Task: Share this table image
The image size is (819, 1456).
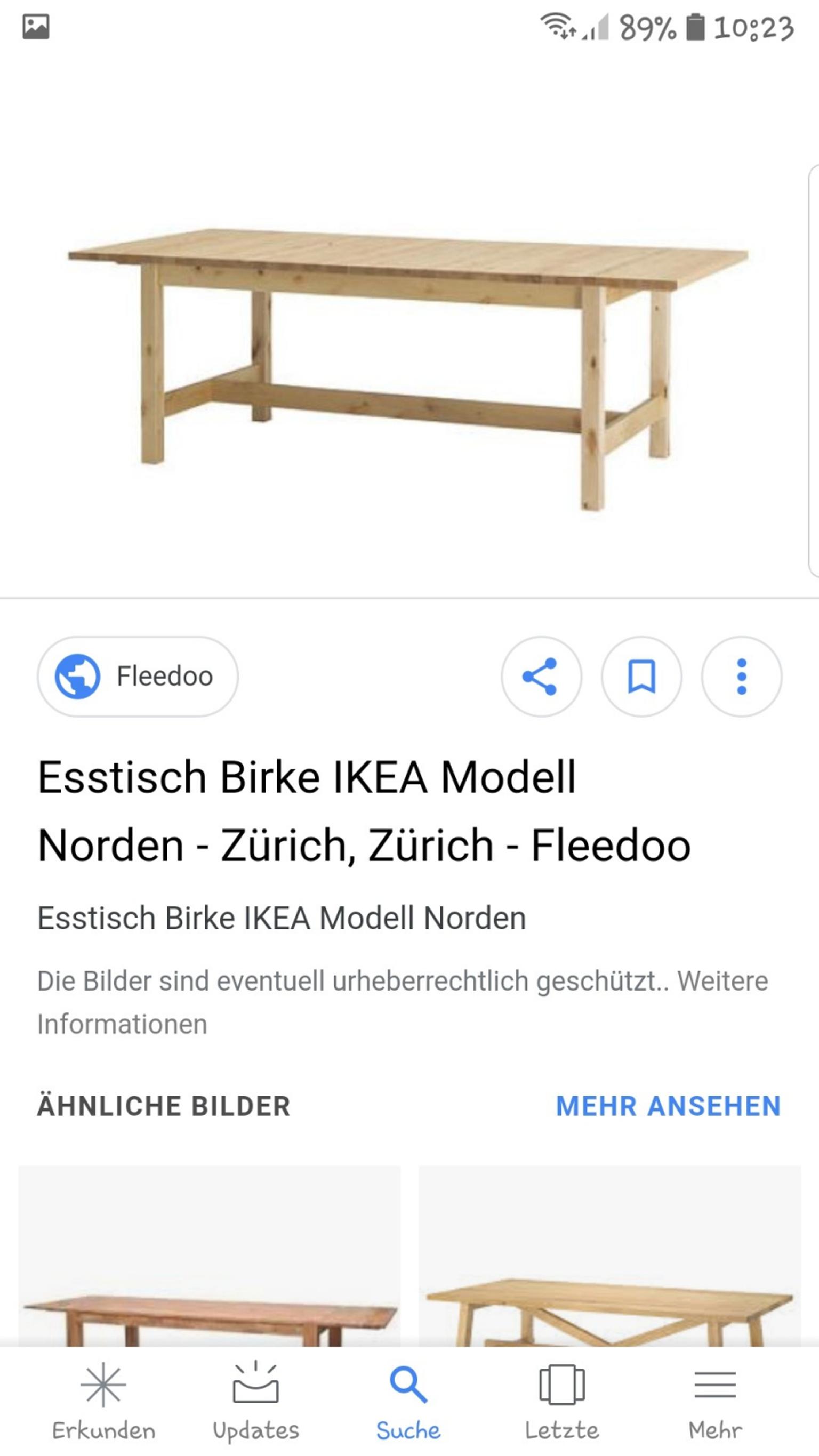Action: pos(541,676)
